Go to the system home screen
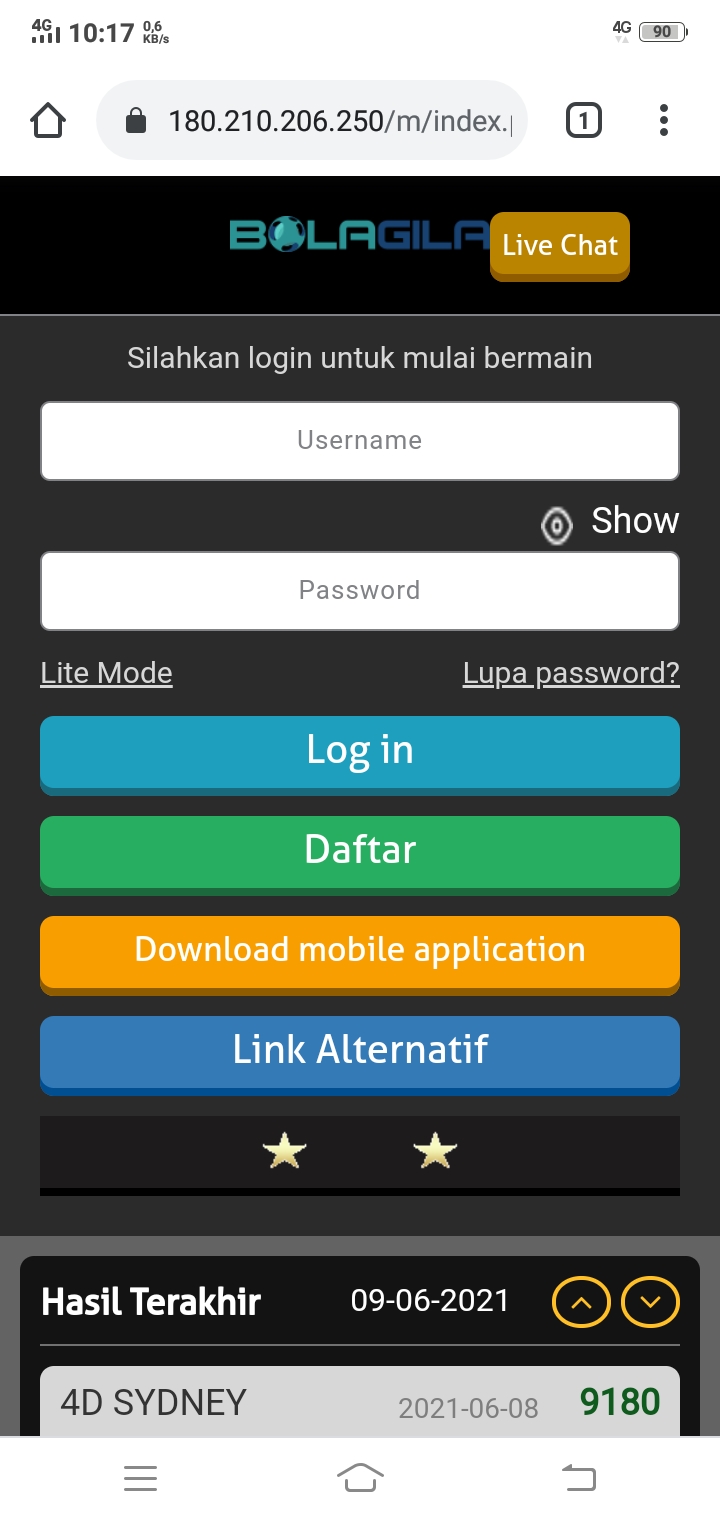Screen dimensions: 720x1520 (x=360, y=1478)
